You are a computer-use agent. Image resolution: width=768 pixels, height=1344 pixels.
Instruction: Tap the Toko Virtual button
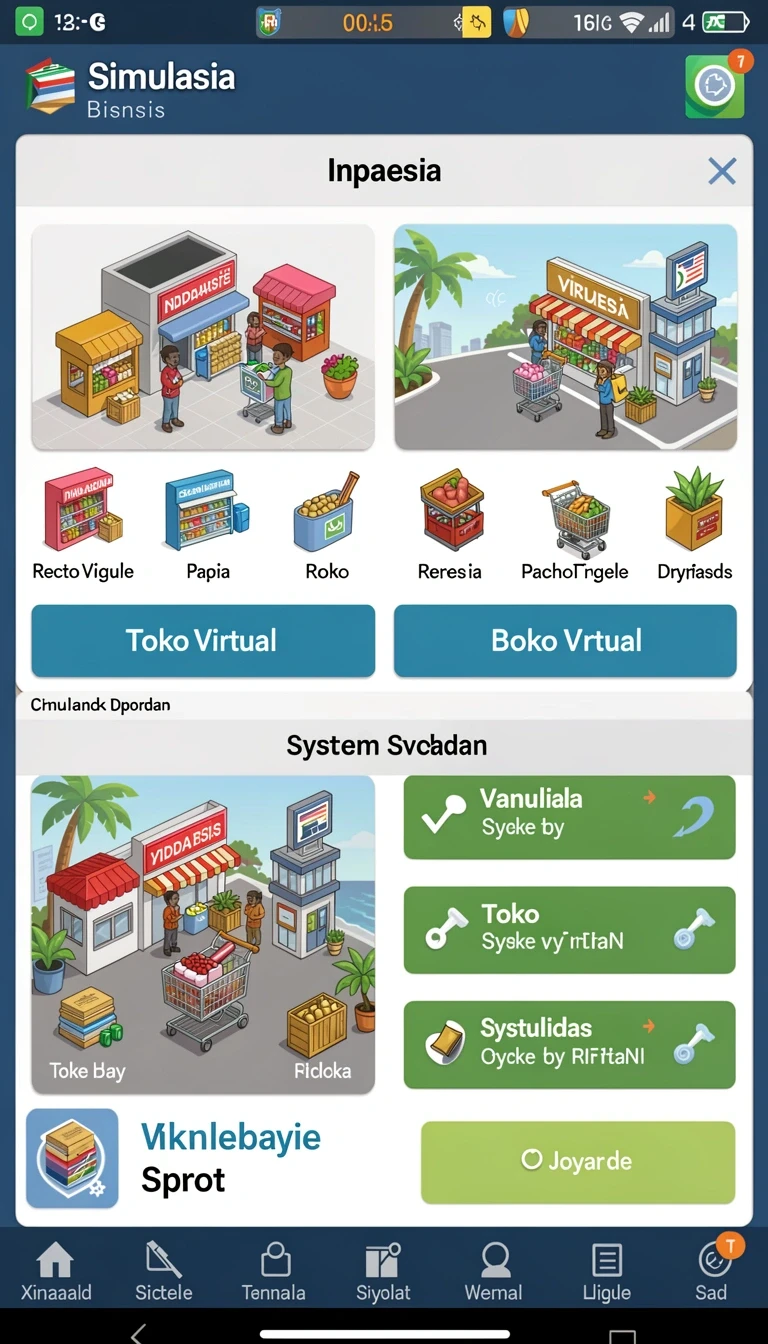(x=203, y=640)
